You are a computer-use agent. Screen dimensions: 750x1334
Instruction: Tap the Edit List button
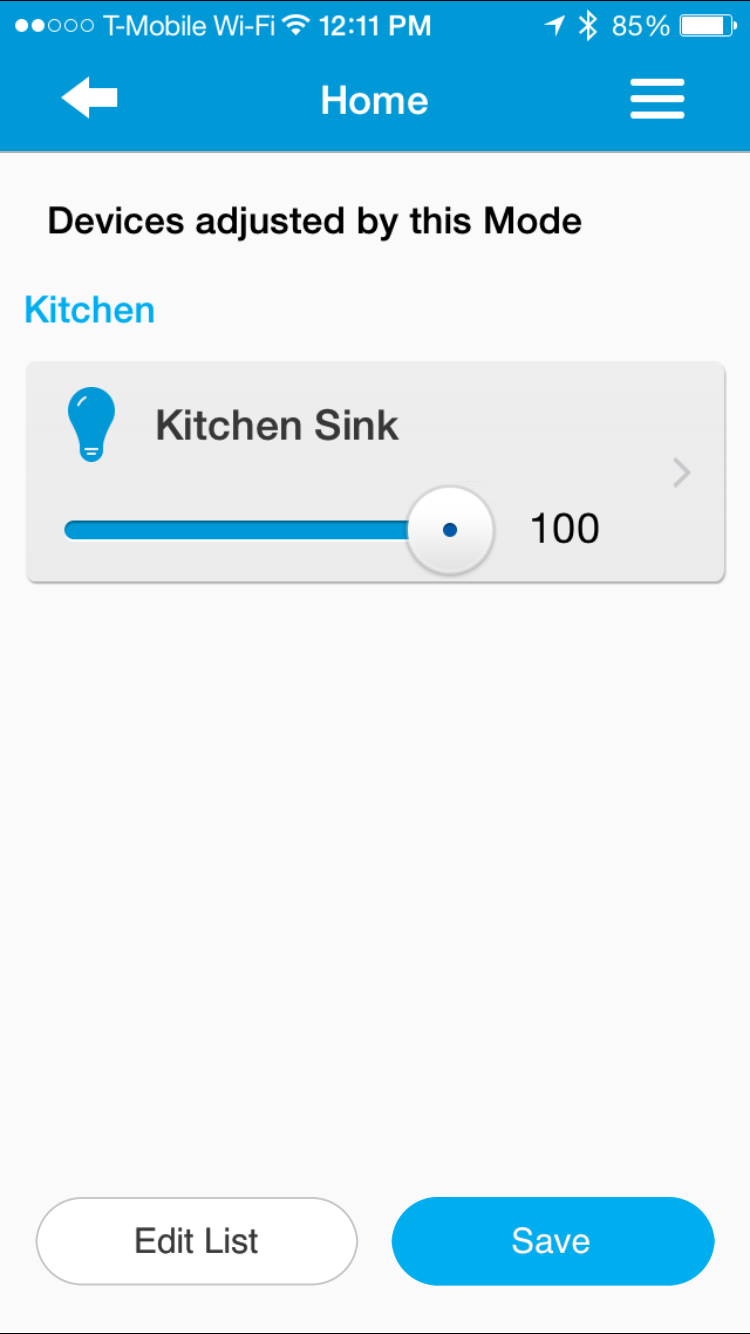(197, 1241)
